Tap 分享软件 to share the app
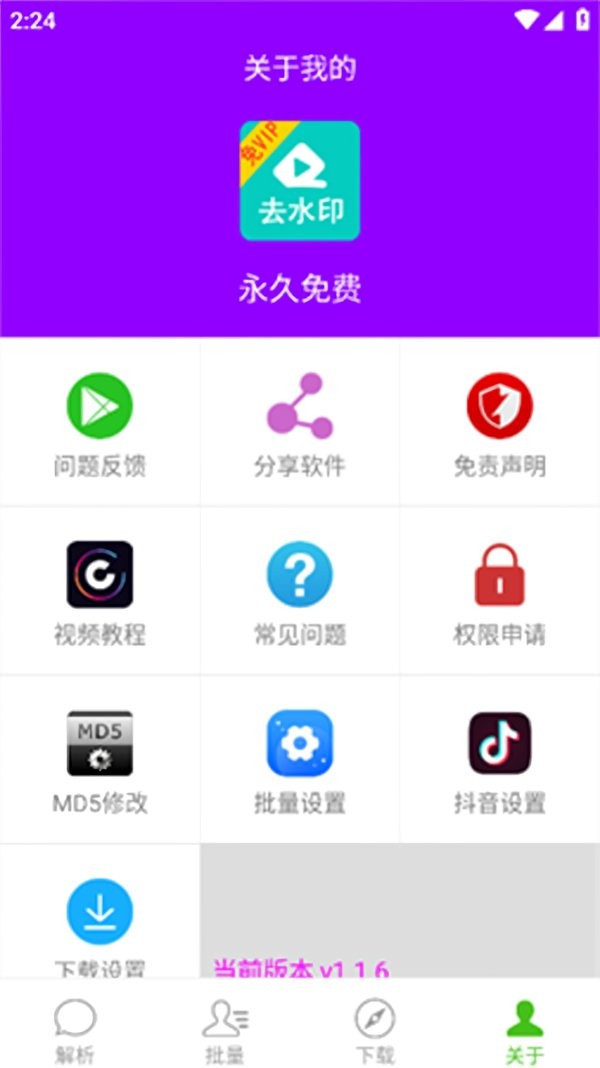Screen dimensions: 600x1068 [300, 422]
